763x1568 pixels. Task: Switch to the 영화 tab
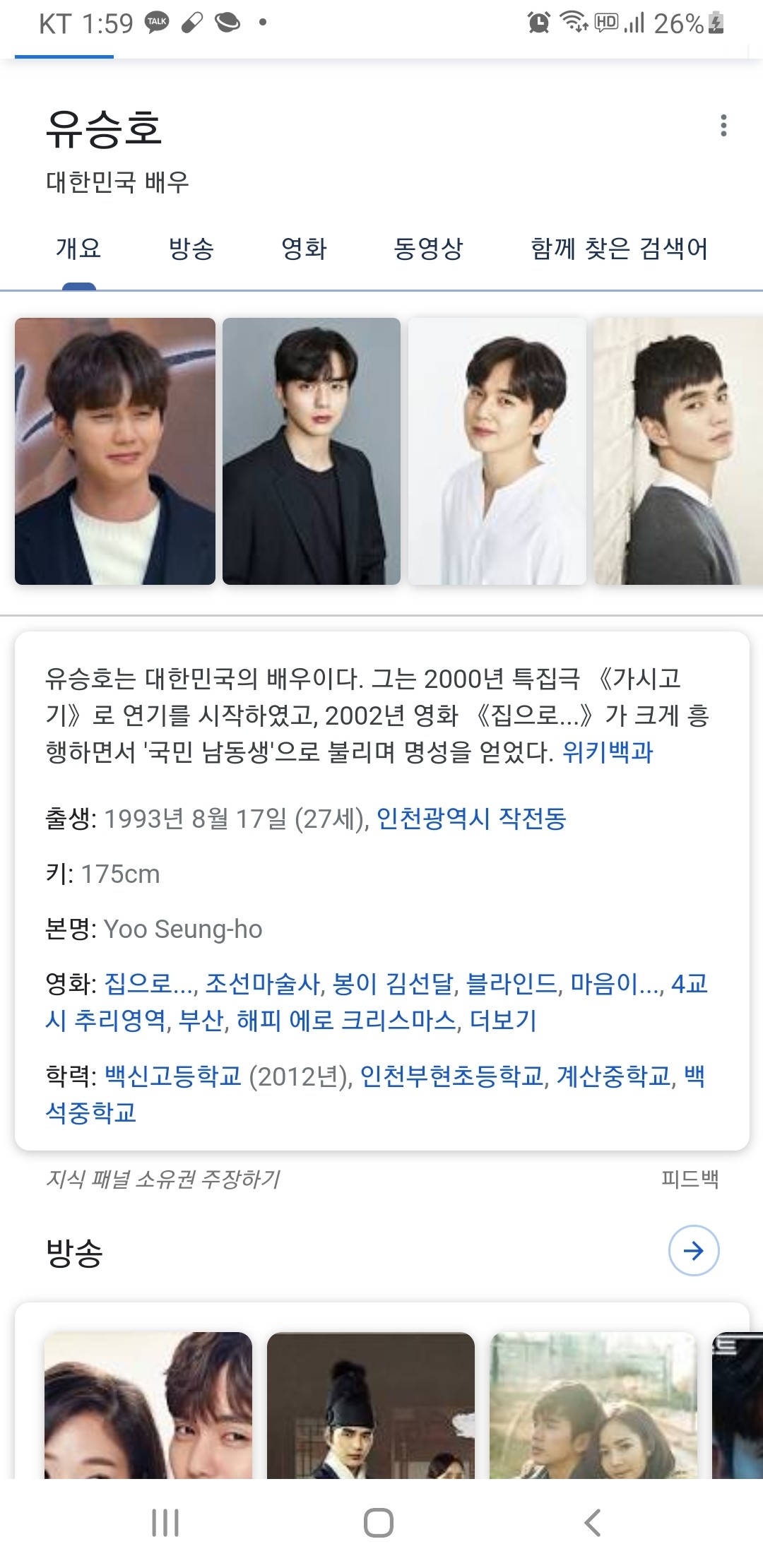304,249
